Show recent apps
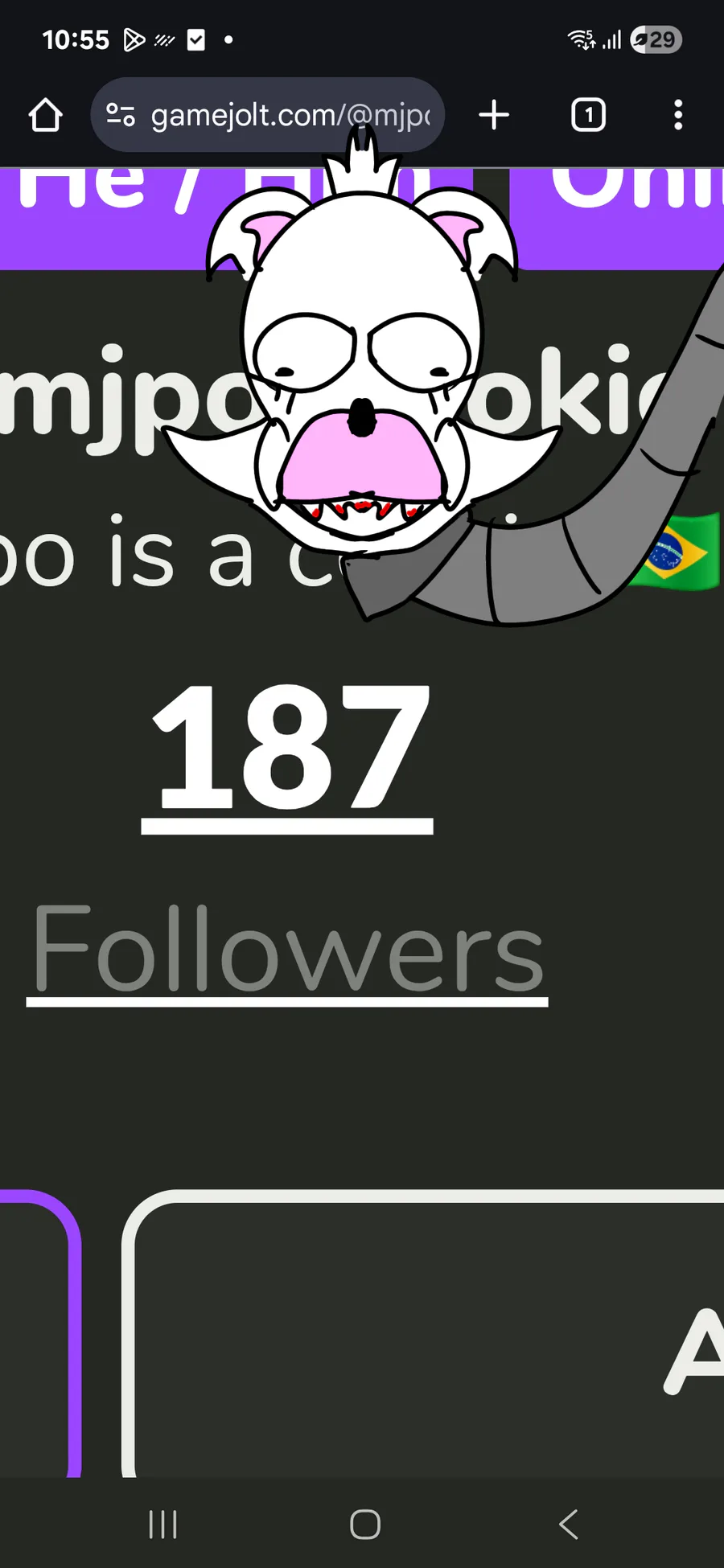This screenshot has width=724, height=1568. (163, 1524)
